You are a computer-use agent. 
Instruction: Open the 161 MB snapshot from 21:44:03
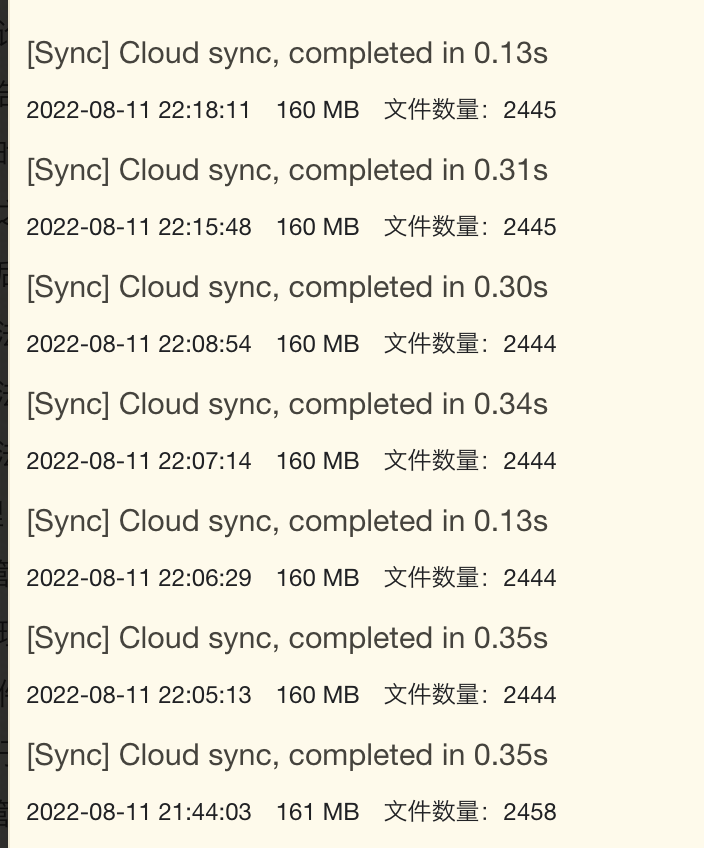(287, 755)
